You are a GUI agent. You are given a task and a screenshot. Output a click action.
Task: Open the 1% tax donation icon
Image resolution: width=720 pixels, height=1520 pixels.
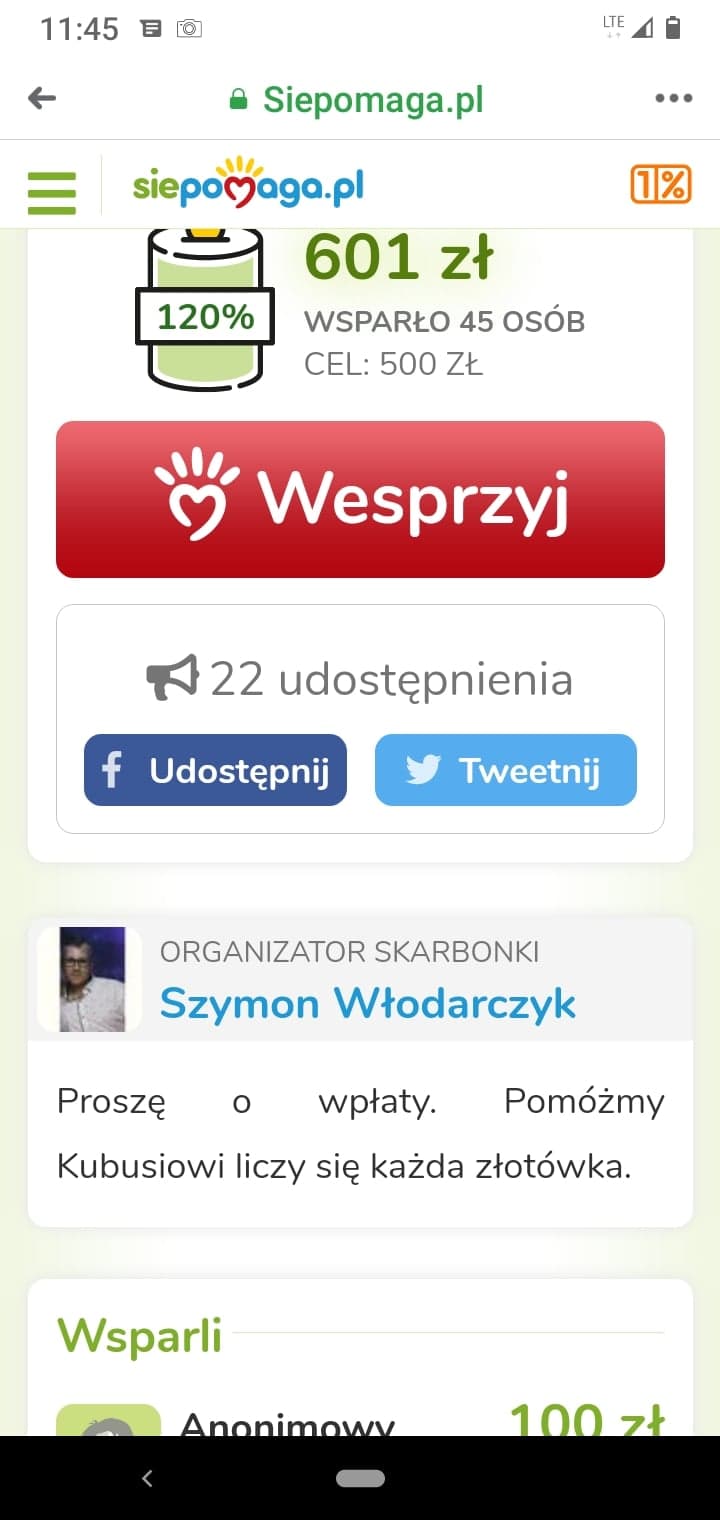pyautogui.click(x=660, y=185)
